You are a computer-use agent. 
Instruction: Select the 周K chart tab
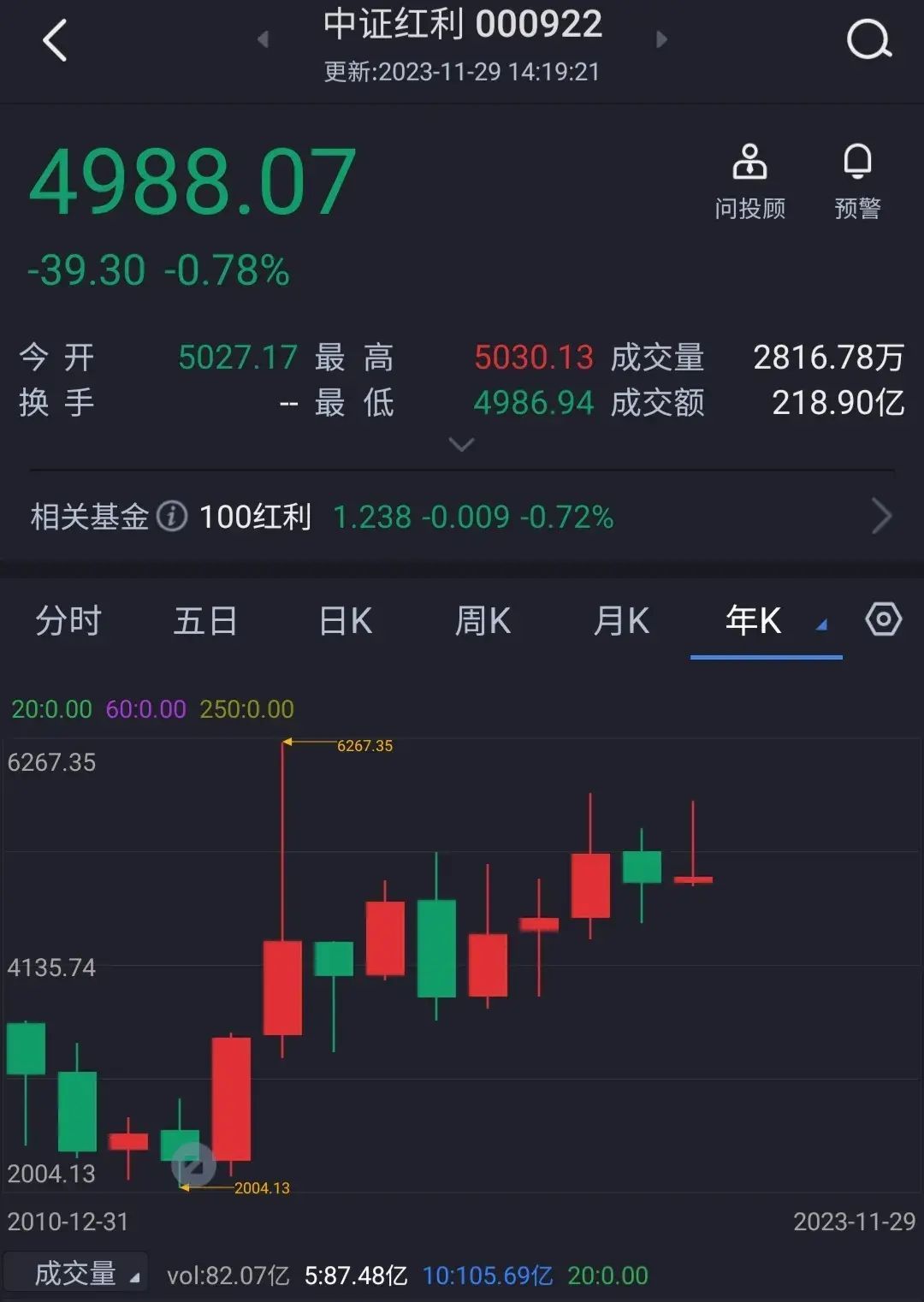click(483, 620)
